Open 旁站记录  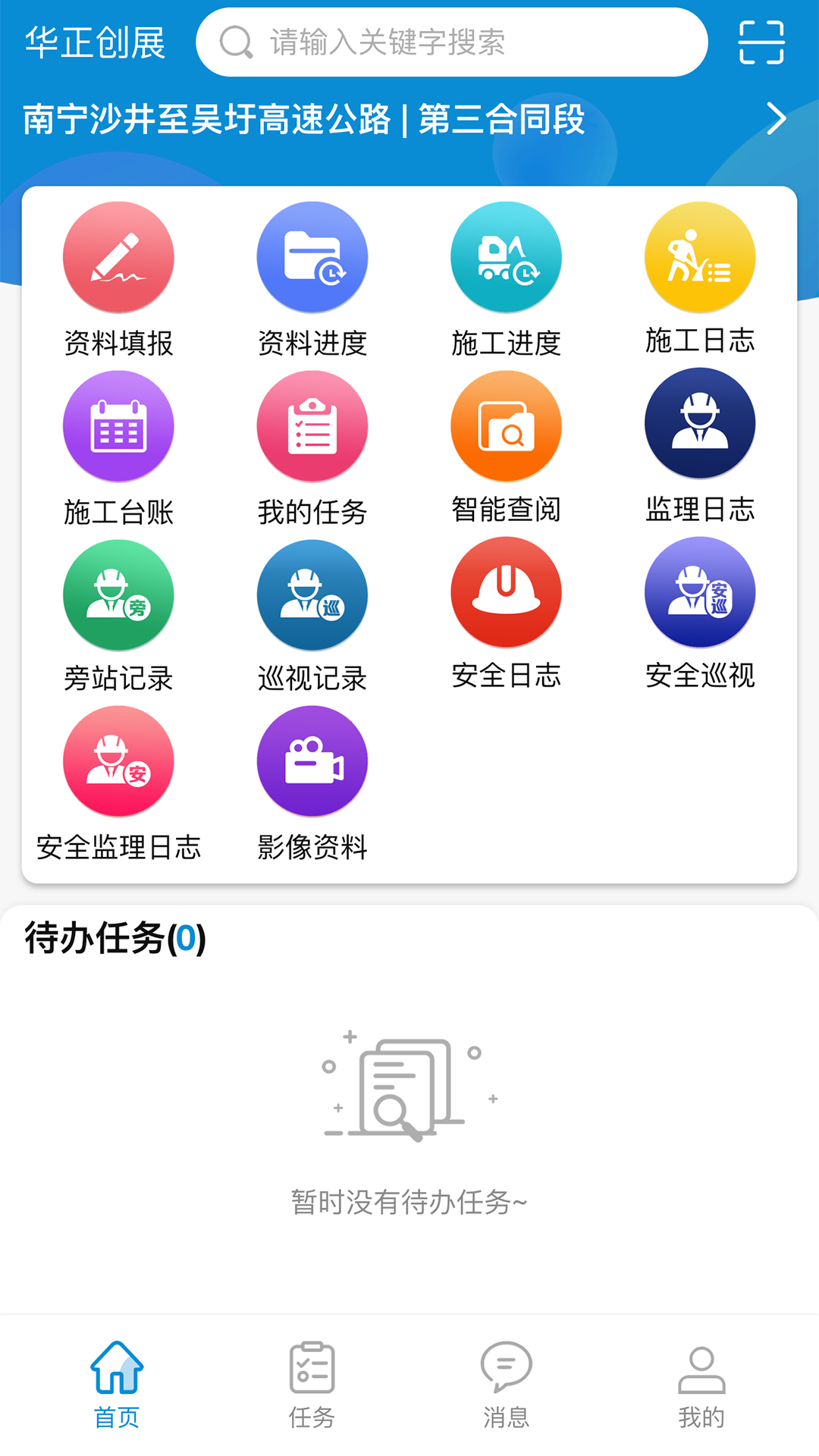click(x=118, y=617)
